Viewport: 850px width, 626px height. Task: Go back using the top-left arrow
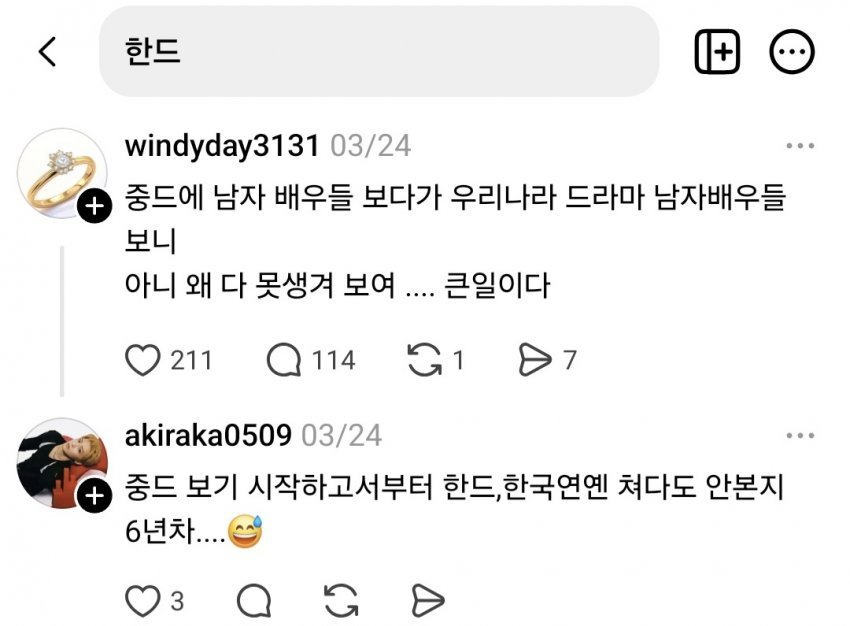[x=48, y=51]
